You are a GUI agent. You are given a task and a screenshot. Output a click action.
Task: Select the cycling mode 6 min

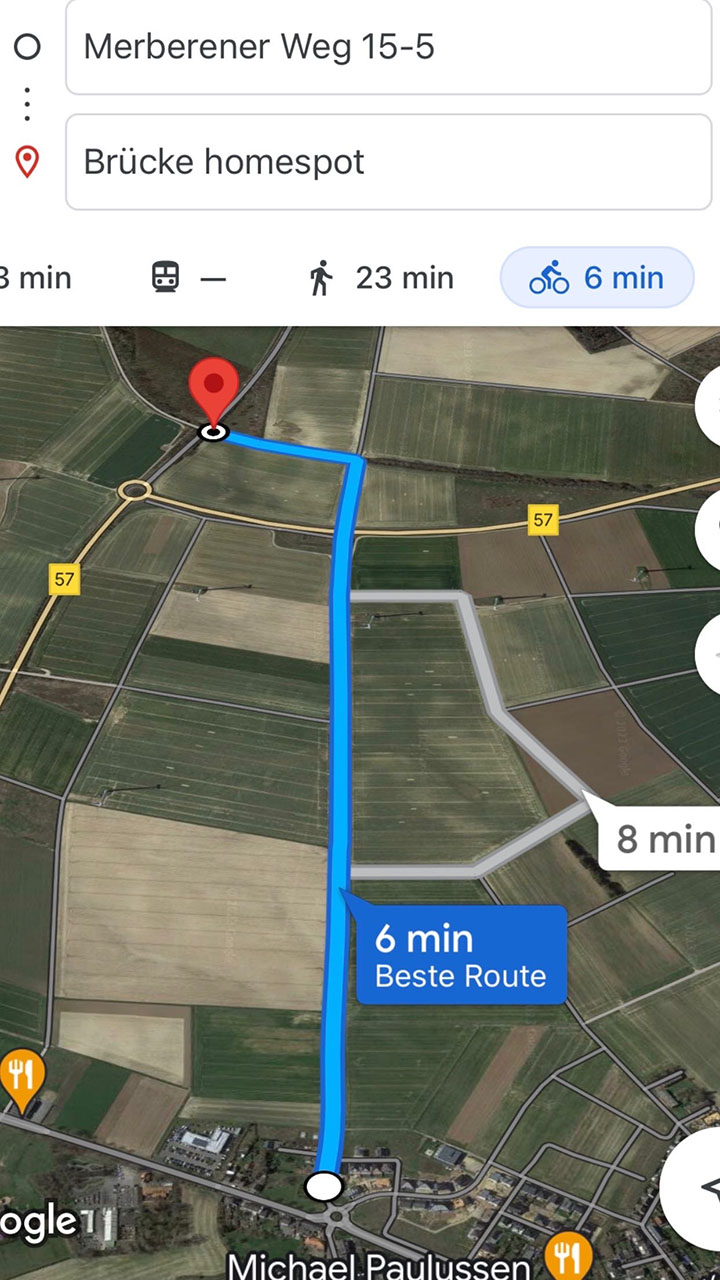point(597,277)
